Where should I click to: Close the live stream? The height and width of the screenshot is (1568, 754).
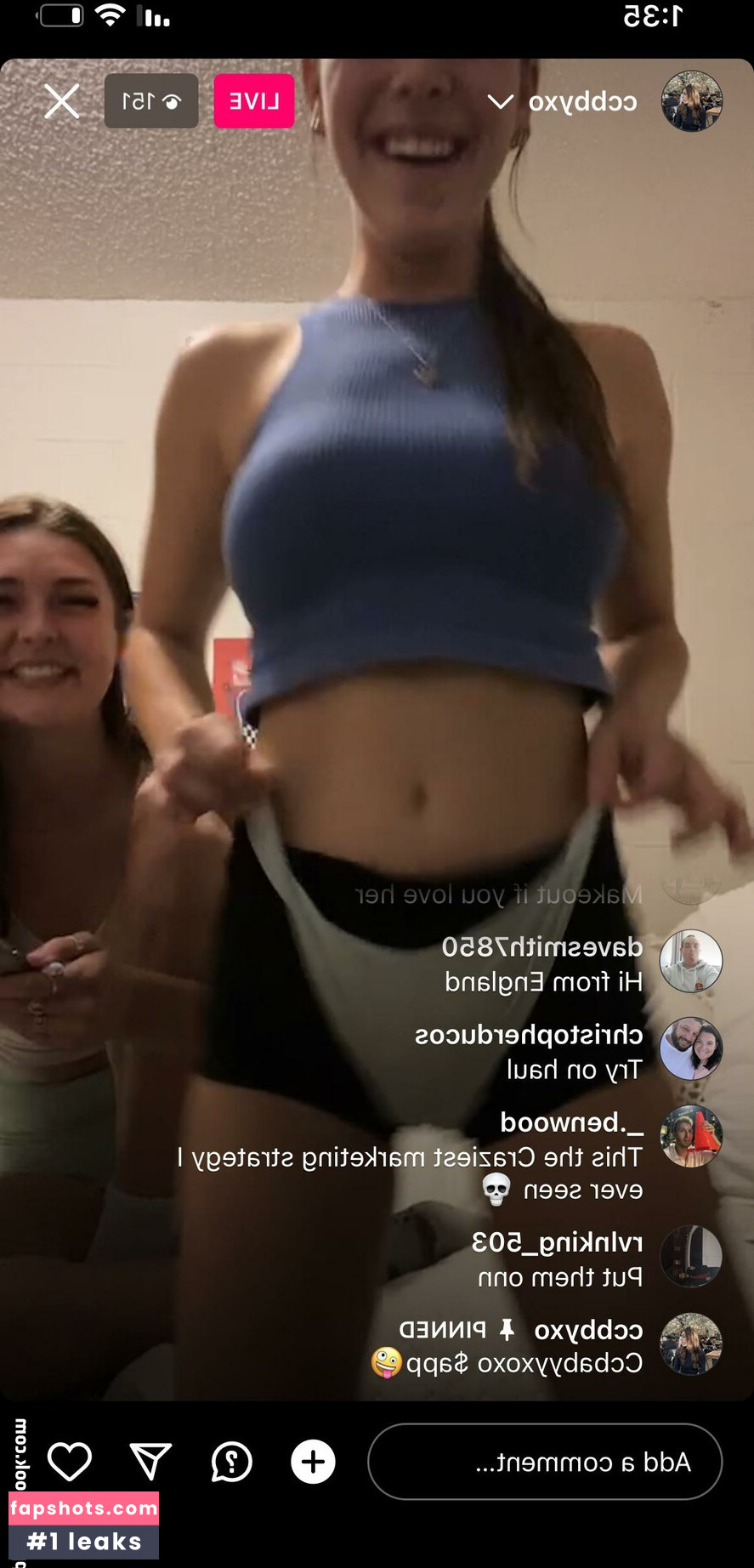[61, 101]
